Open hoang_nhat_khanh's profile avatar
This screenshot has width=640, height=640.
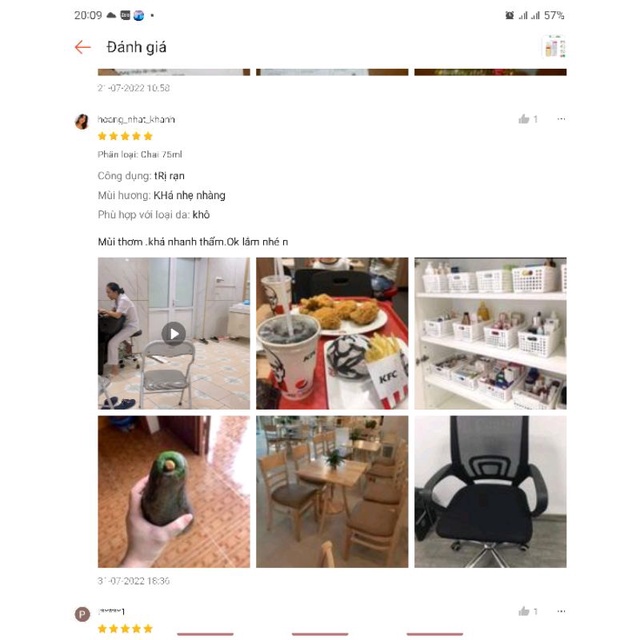(82, 121)
